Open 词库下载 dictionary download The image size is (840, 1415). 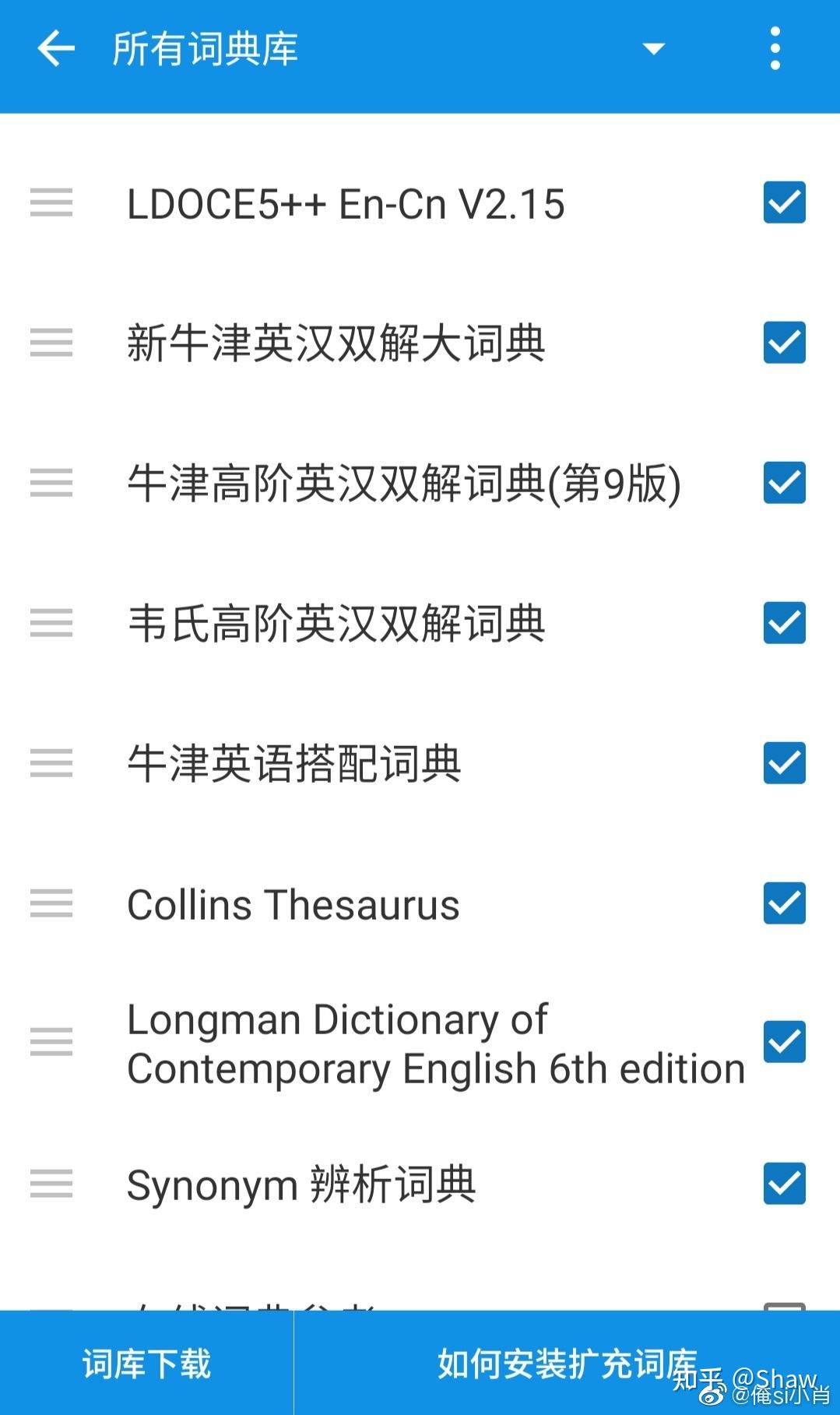click(x=146, y=1364)
